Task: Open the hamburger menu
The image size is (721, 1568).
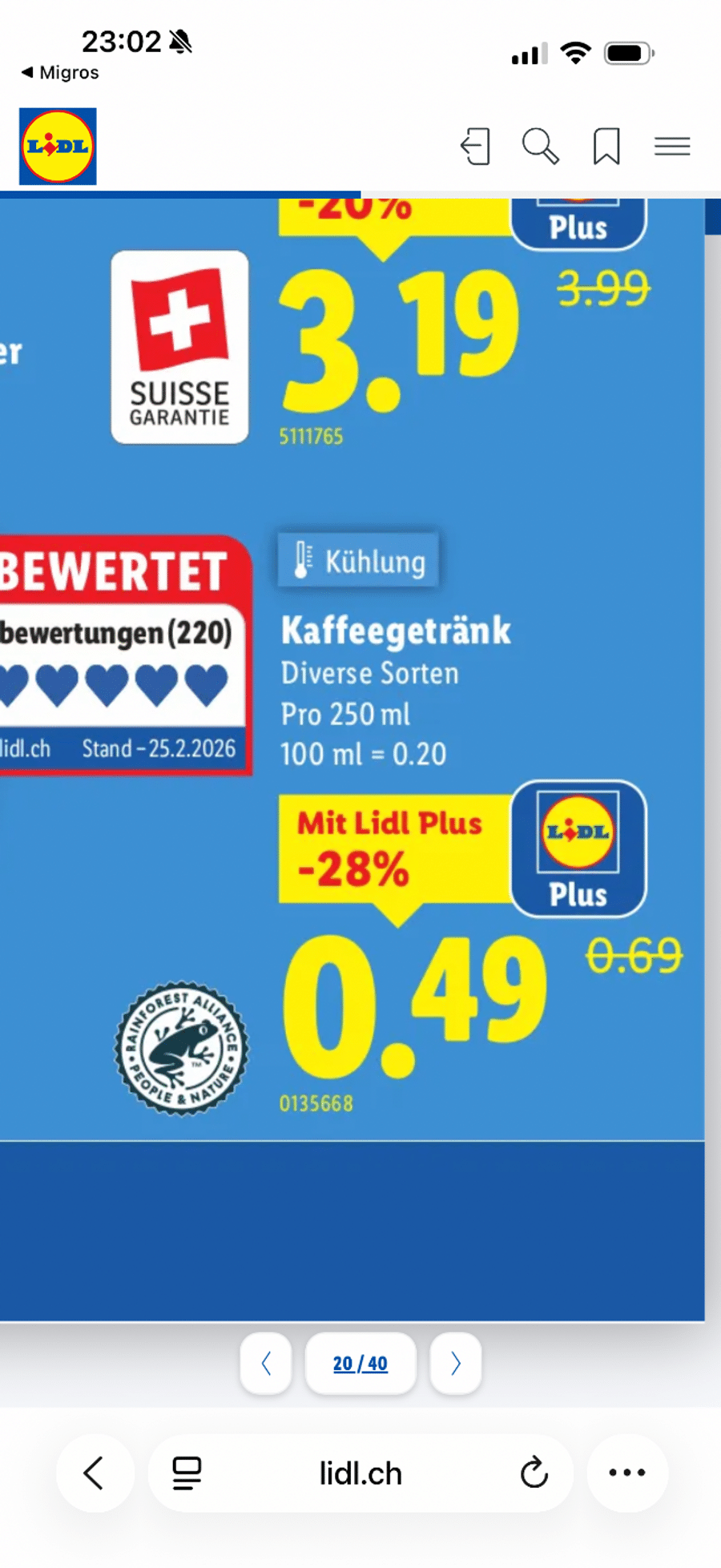Action: pos(672,147)
